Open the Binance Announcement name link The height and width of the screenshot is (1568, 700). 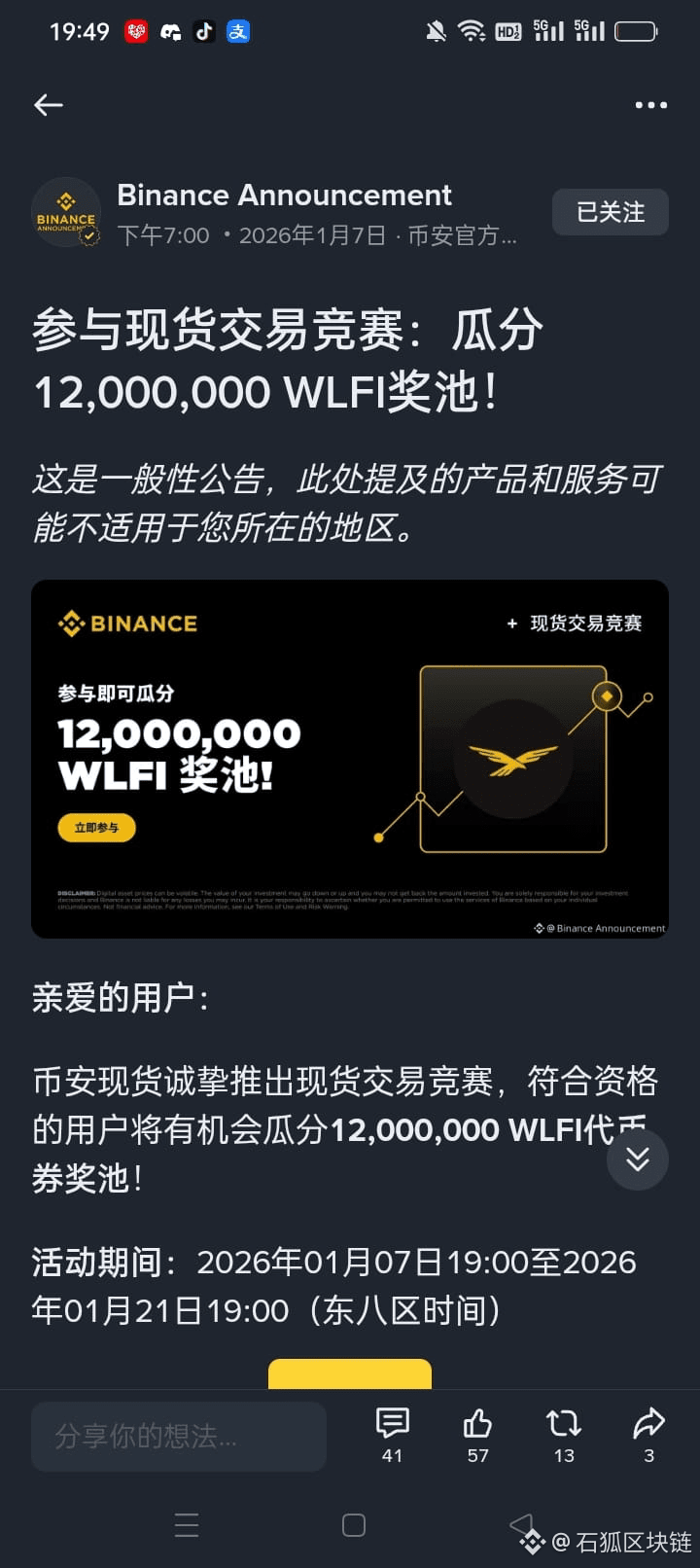click(284, 195)
